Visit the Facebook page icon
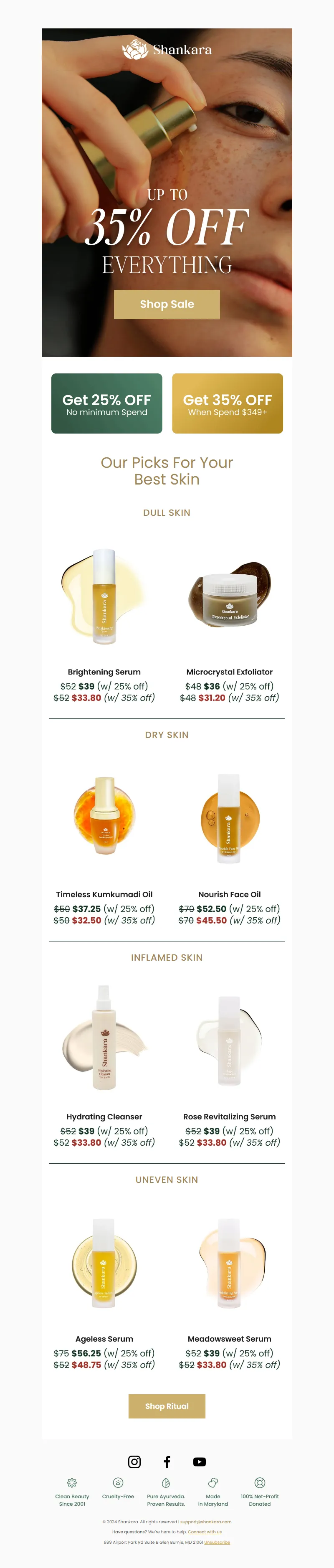The image size is (334, 1568). [167, 1461]
